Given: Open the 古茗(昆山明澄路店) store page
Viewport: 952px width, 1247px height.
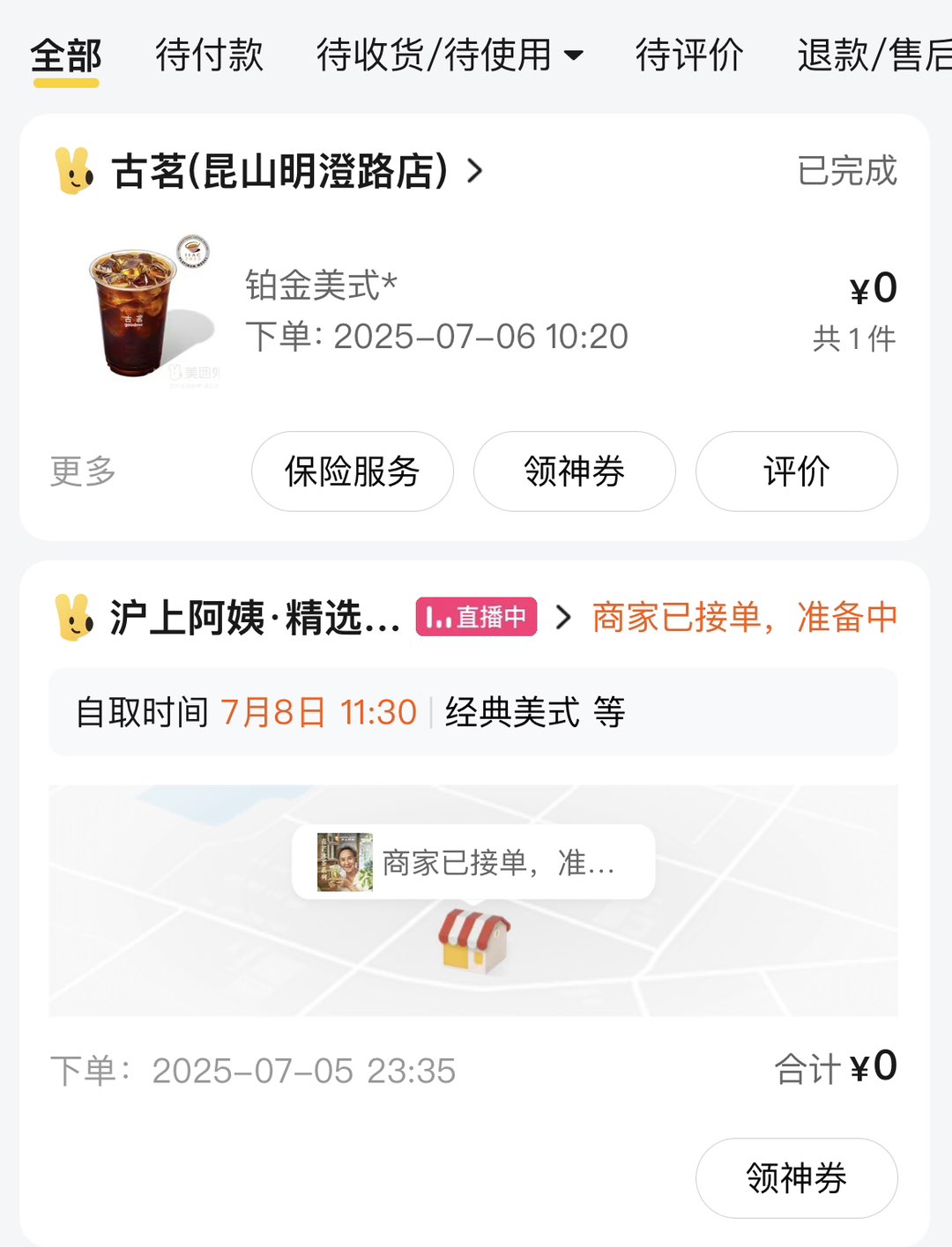Looking at the screenshot, I should tap(280, 171).
